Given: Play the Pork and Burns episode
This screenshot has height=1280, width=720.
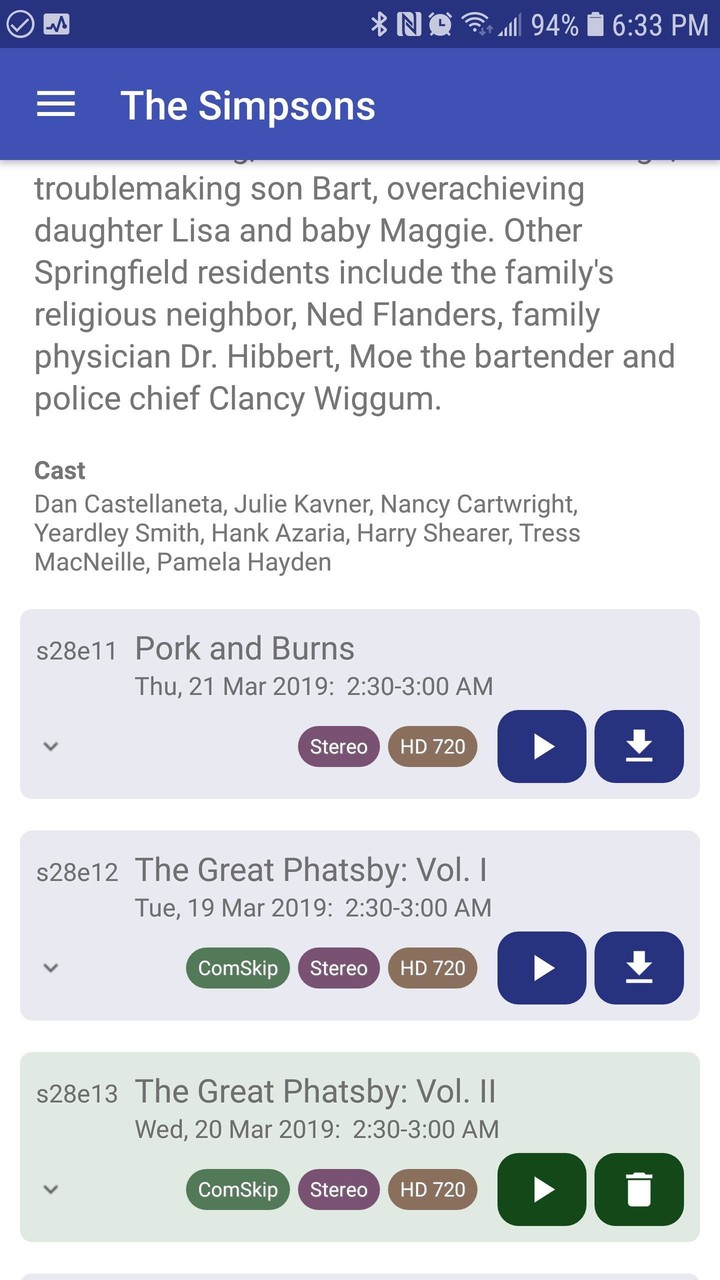Looking at the screenshot, I should (x=542, y=746).
